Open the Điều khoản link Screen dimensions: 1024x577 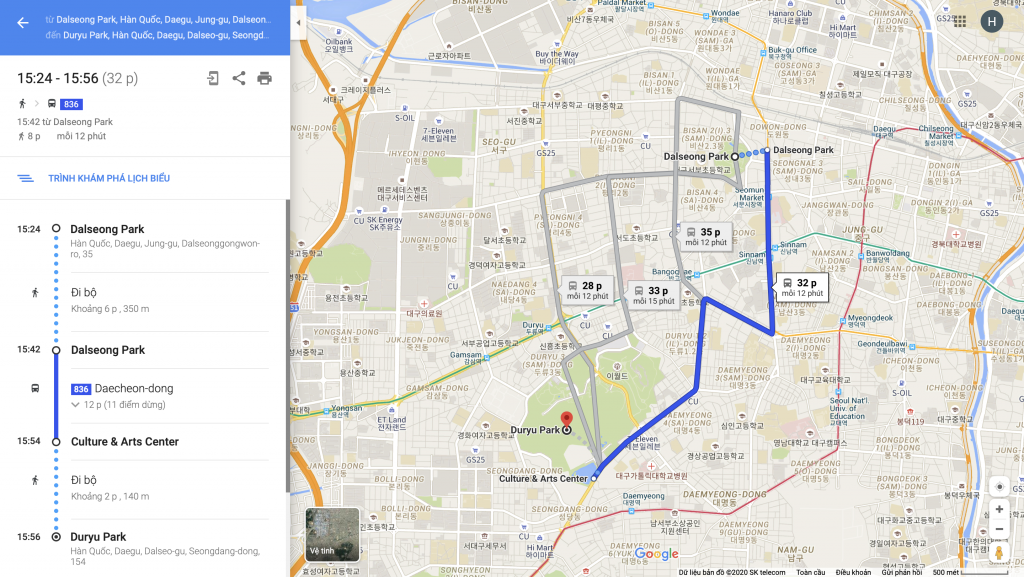853,572
